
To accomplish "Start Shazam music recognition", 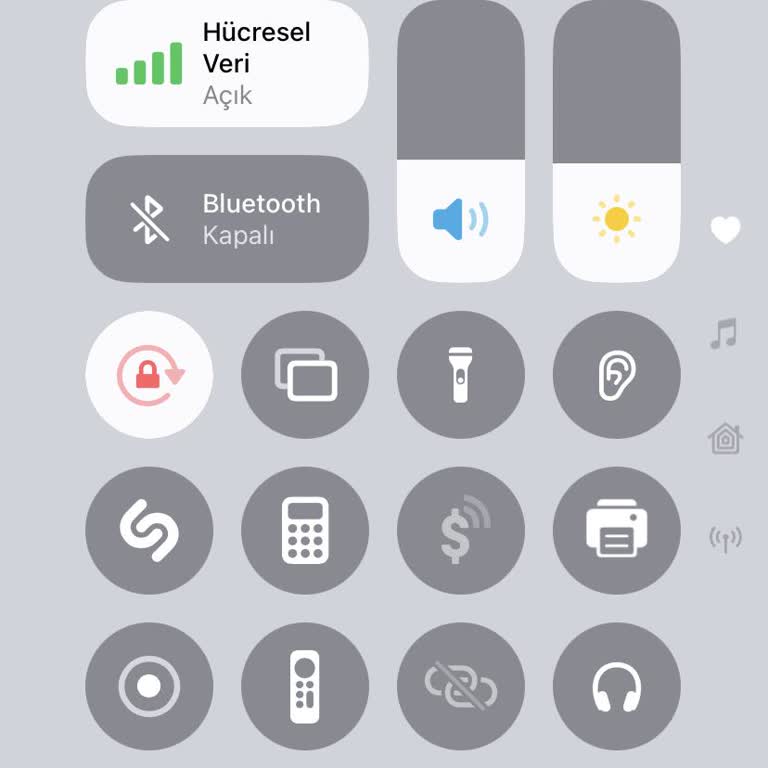I will pyautogui.click(x=149, y=531).
